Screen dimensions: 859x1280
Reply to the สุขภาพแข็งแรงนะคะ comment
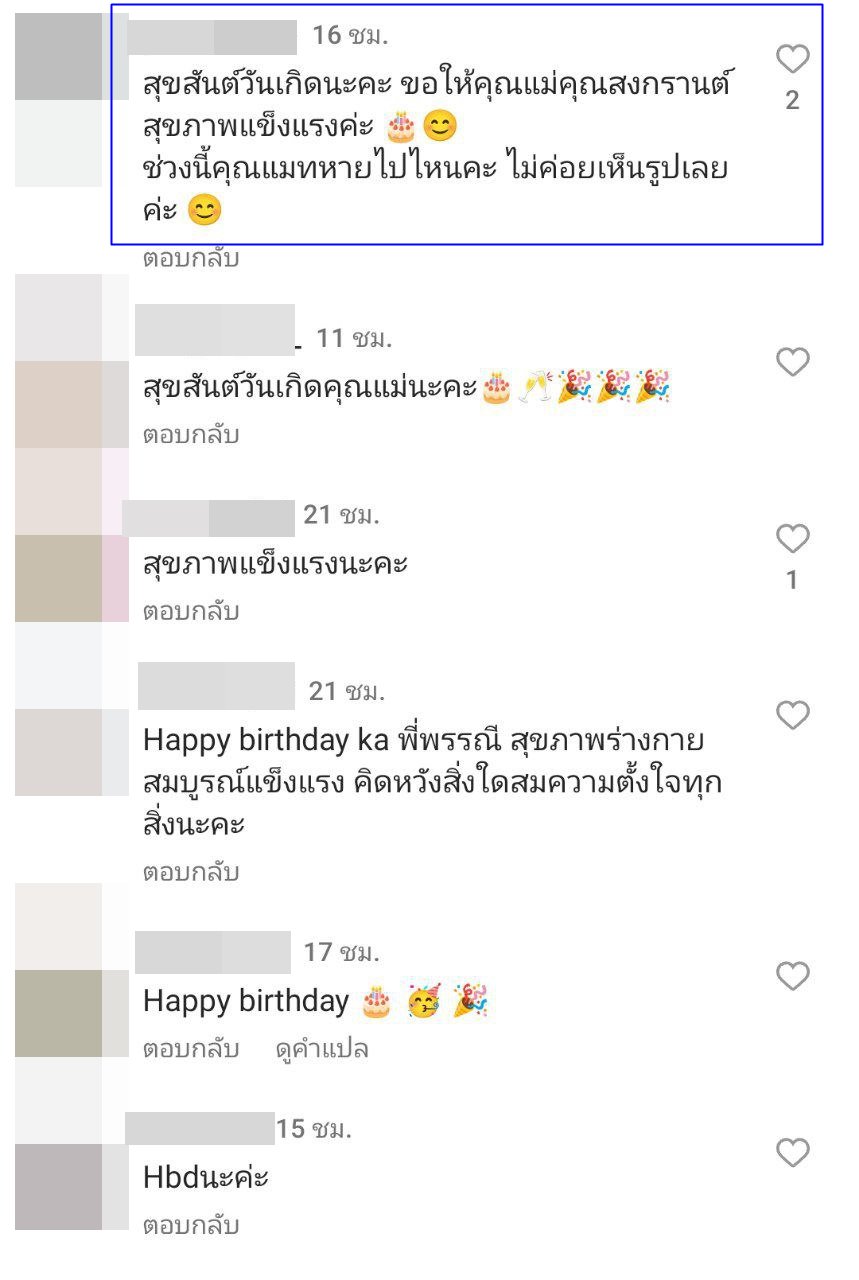(190, 611)
